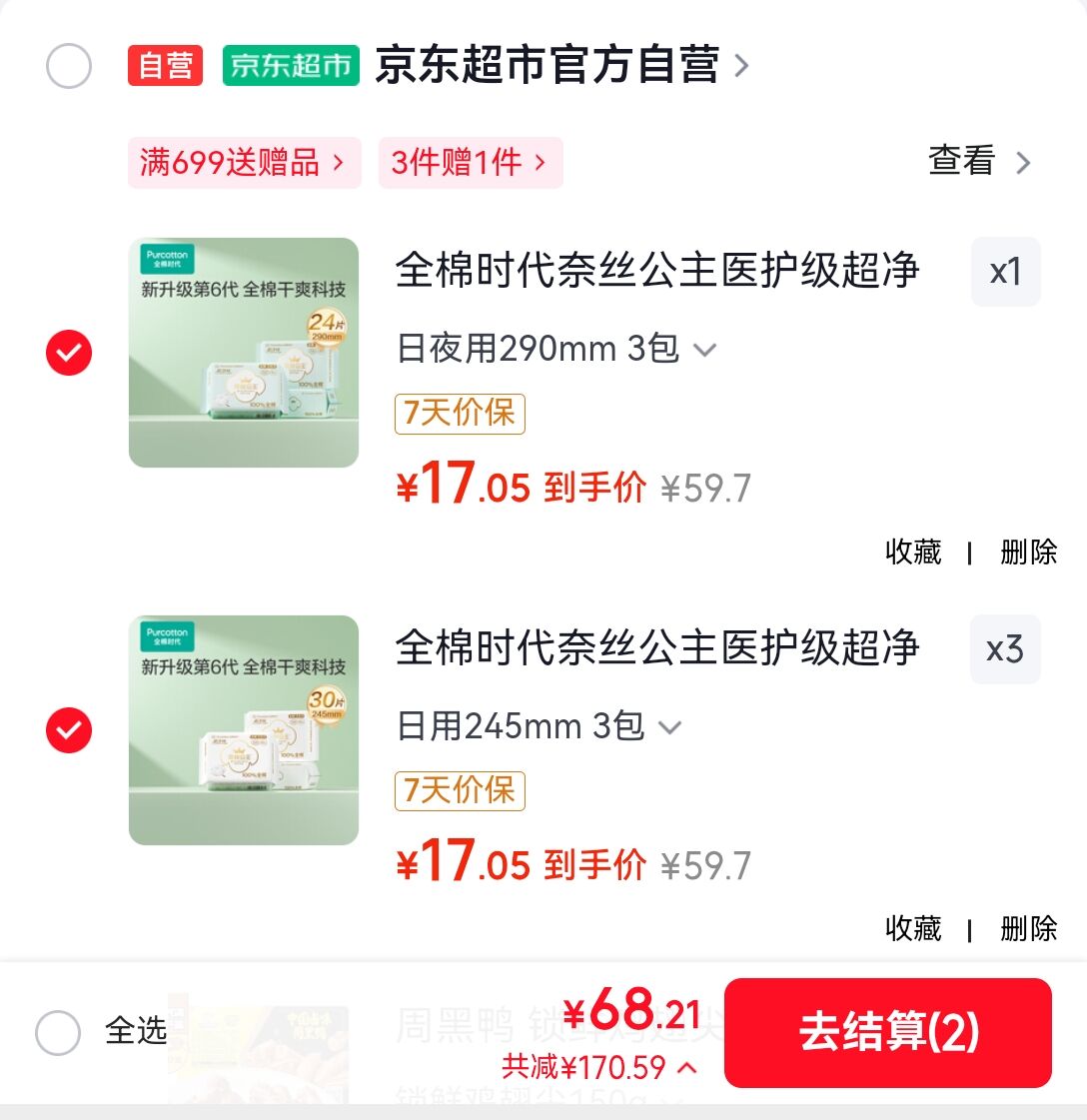The image size is (1087, 1120).
Task: Add 日夜用290mm item to 收藏
Action: click(x=912, y=552)
